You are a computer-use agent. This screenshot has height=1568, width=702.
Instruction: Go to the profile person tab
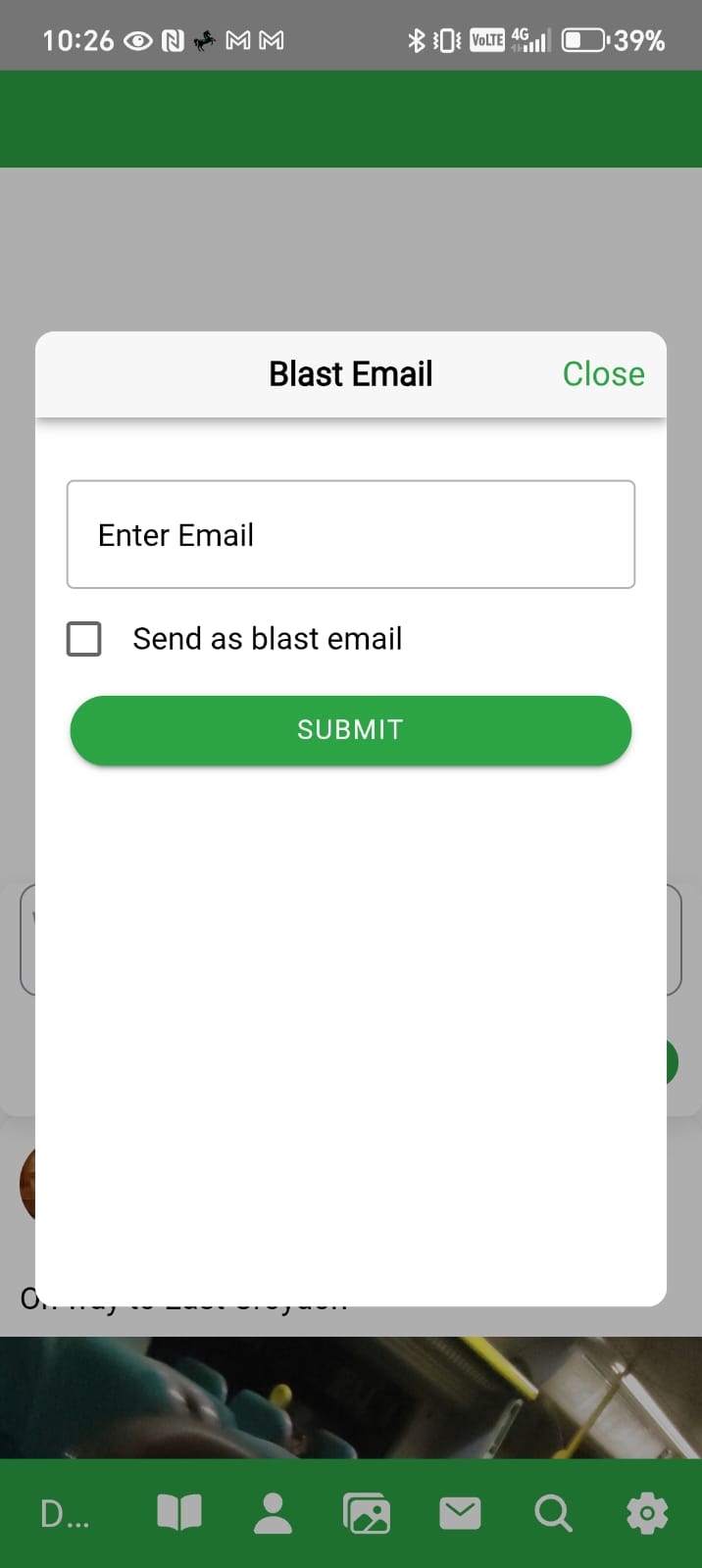pyautogui.click(x=273, y=1513)
